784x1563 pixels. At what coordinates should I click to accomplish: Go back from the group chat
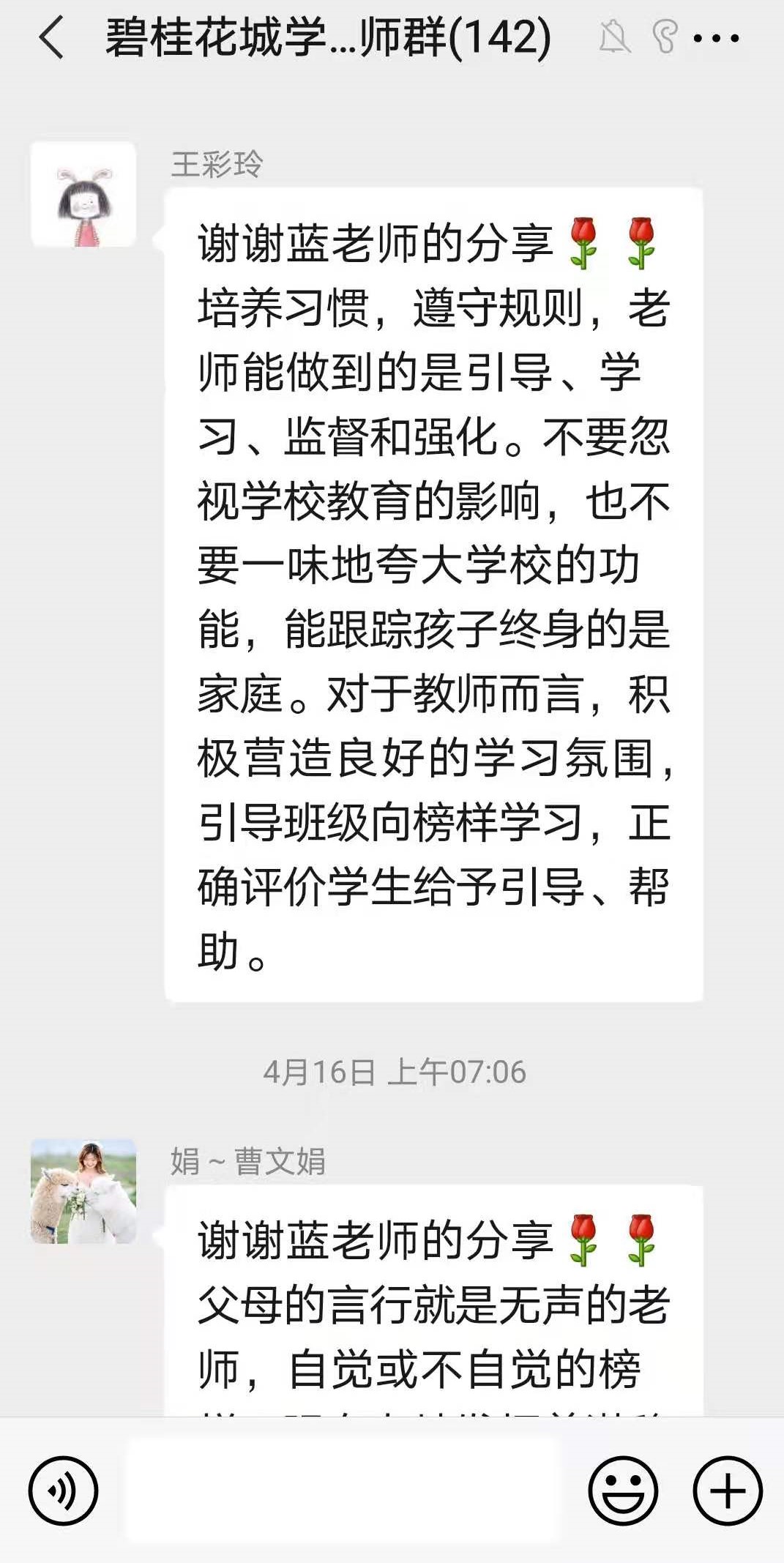click(51, 38)
